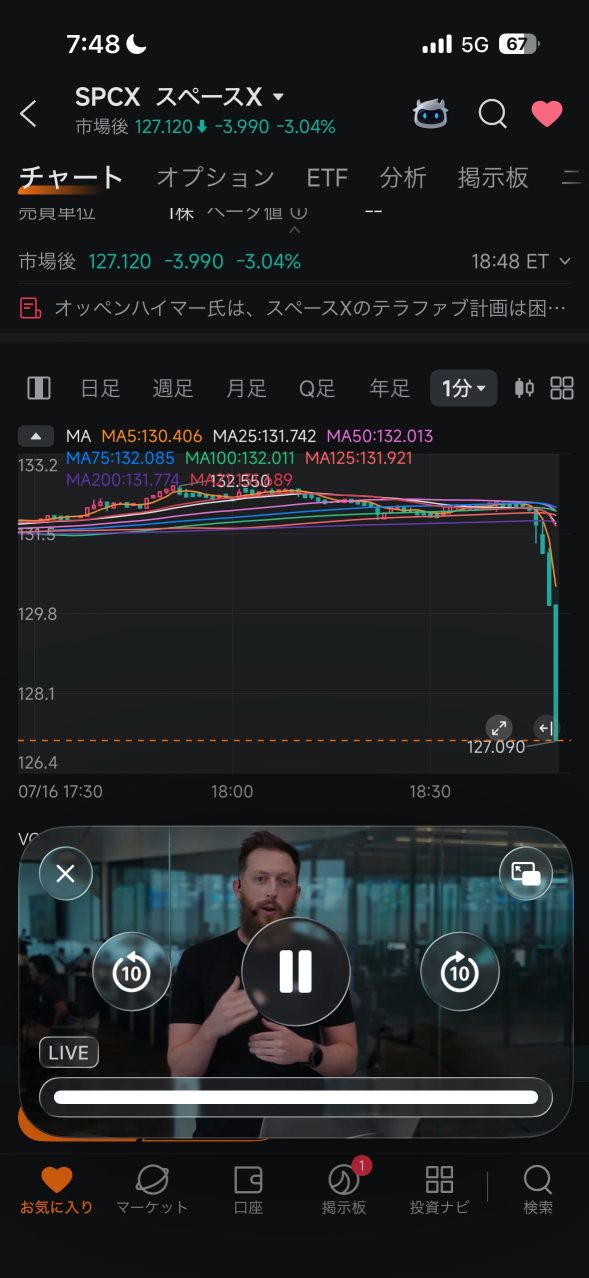This screenshot has width=589, height=1278.
Task: Select the 日足 chart interval
Action: [100, 388]
